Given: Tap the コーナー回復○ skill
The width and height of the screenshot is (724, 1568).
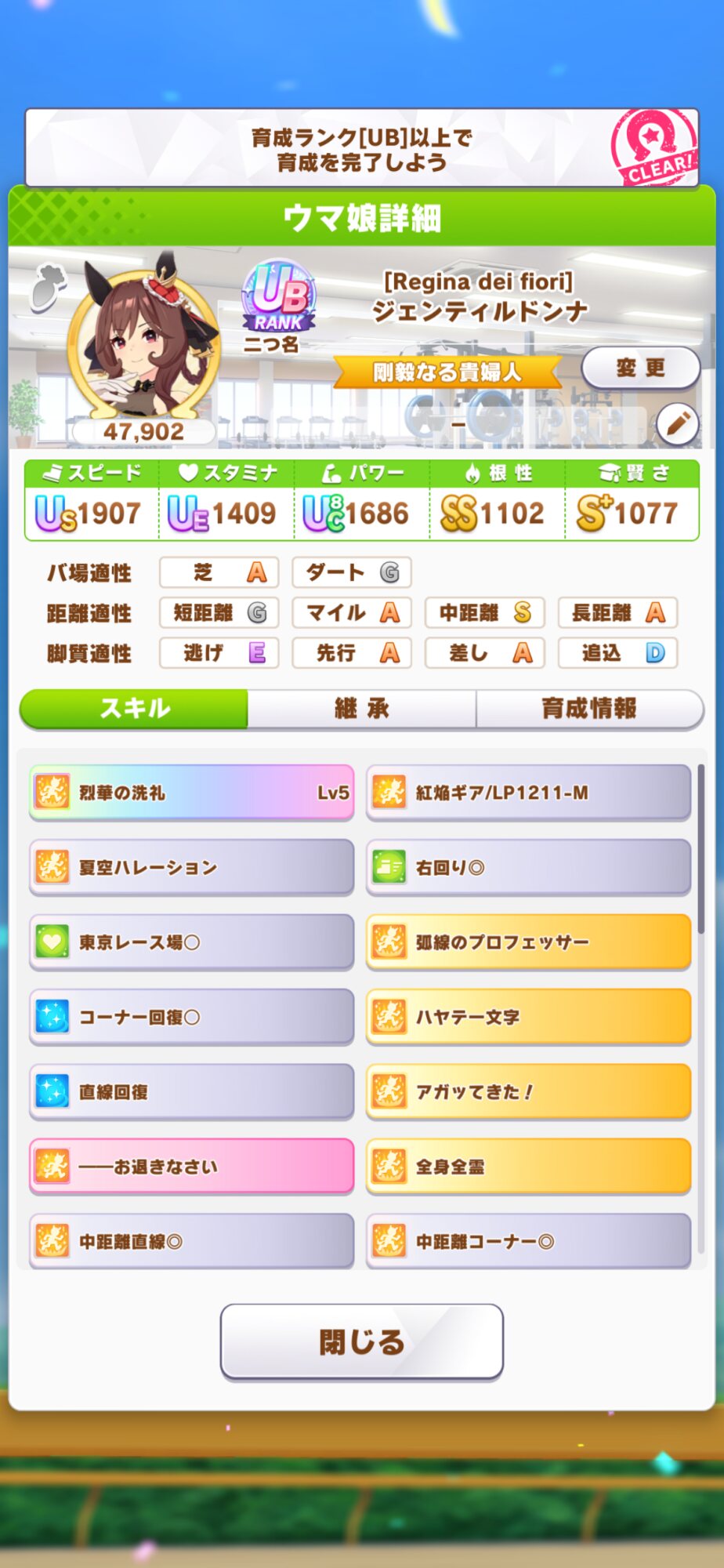Looking at the screenshot, I should coord(191,1017).
